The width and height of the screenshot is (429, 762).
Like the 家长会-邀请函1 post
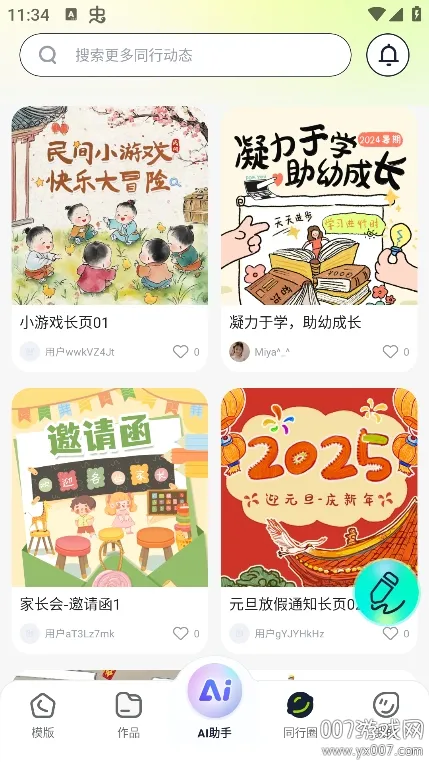pos(181,633)
